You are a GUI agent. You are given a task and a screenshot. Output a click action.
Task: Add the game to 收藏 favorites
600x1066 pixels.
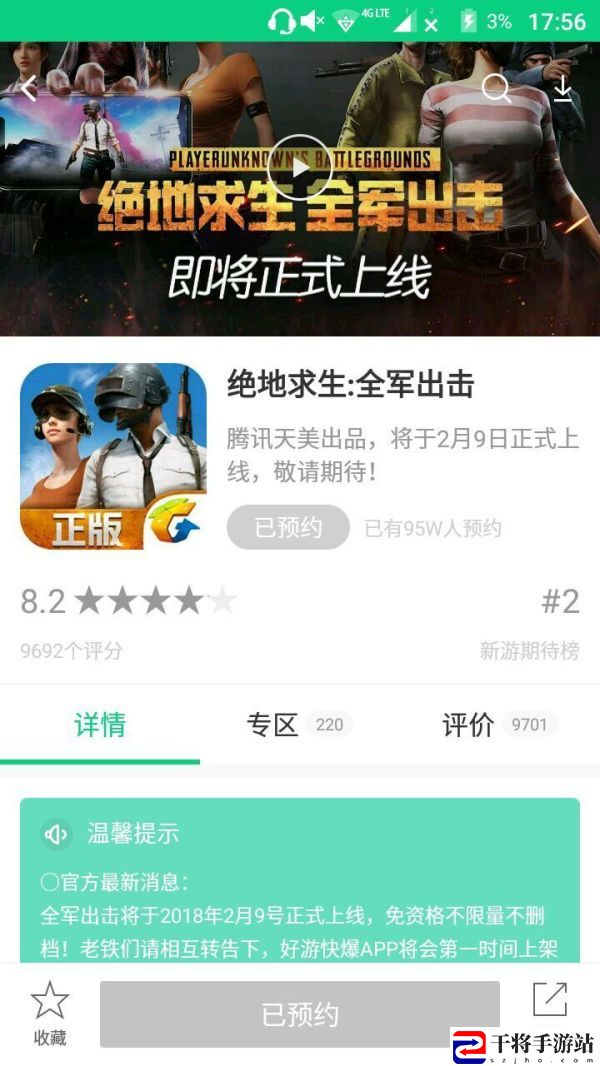coord(49,1012)
